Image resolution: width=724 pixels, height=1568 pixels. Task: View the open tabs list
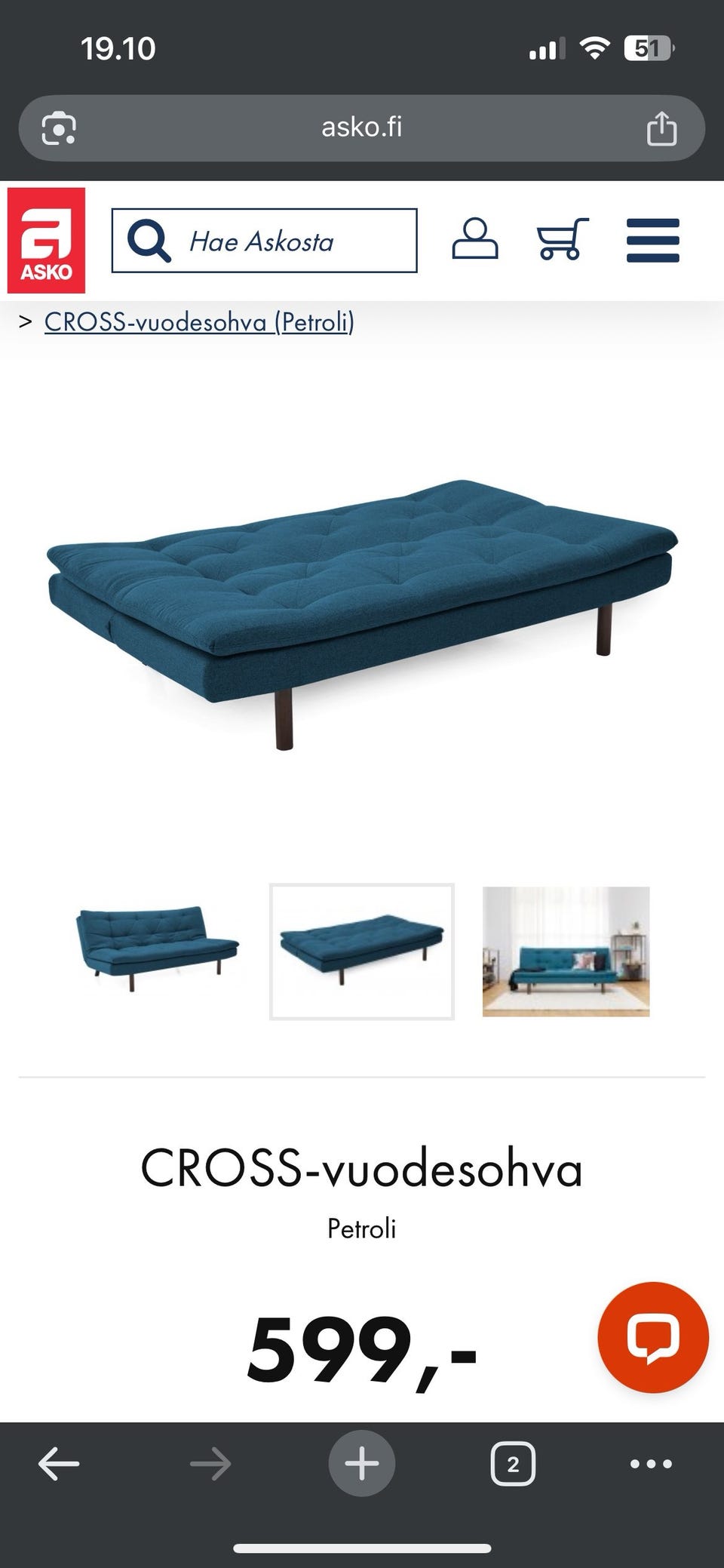point(513,1464)
